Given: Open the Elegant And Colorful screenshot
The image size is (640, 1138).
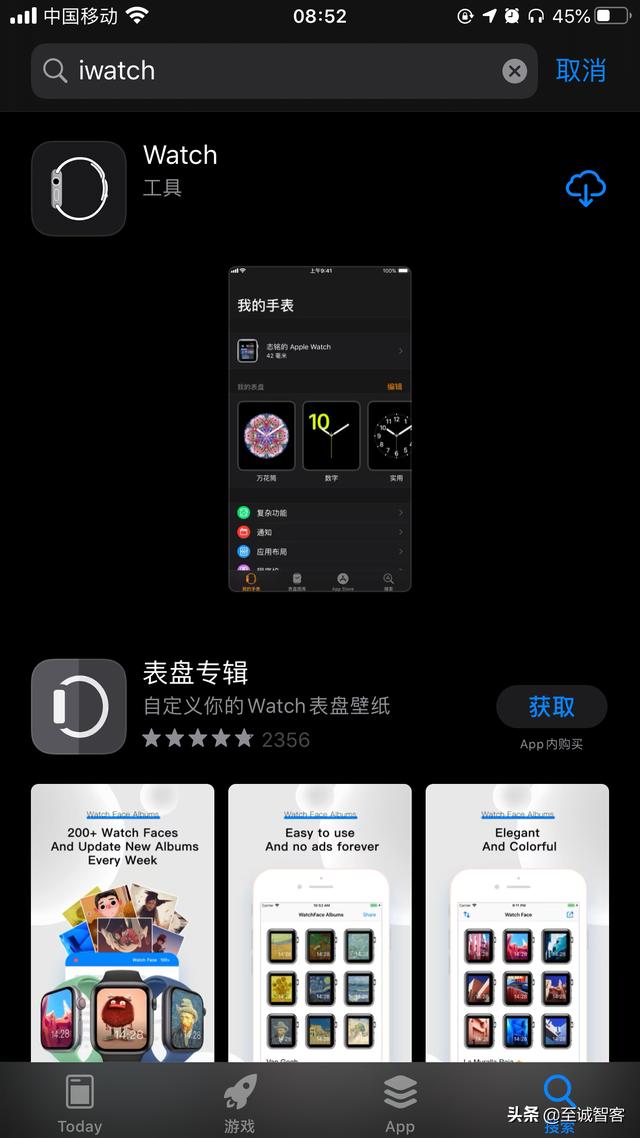Looking at the screenshot, I should (517, 922).
